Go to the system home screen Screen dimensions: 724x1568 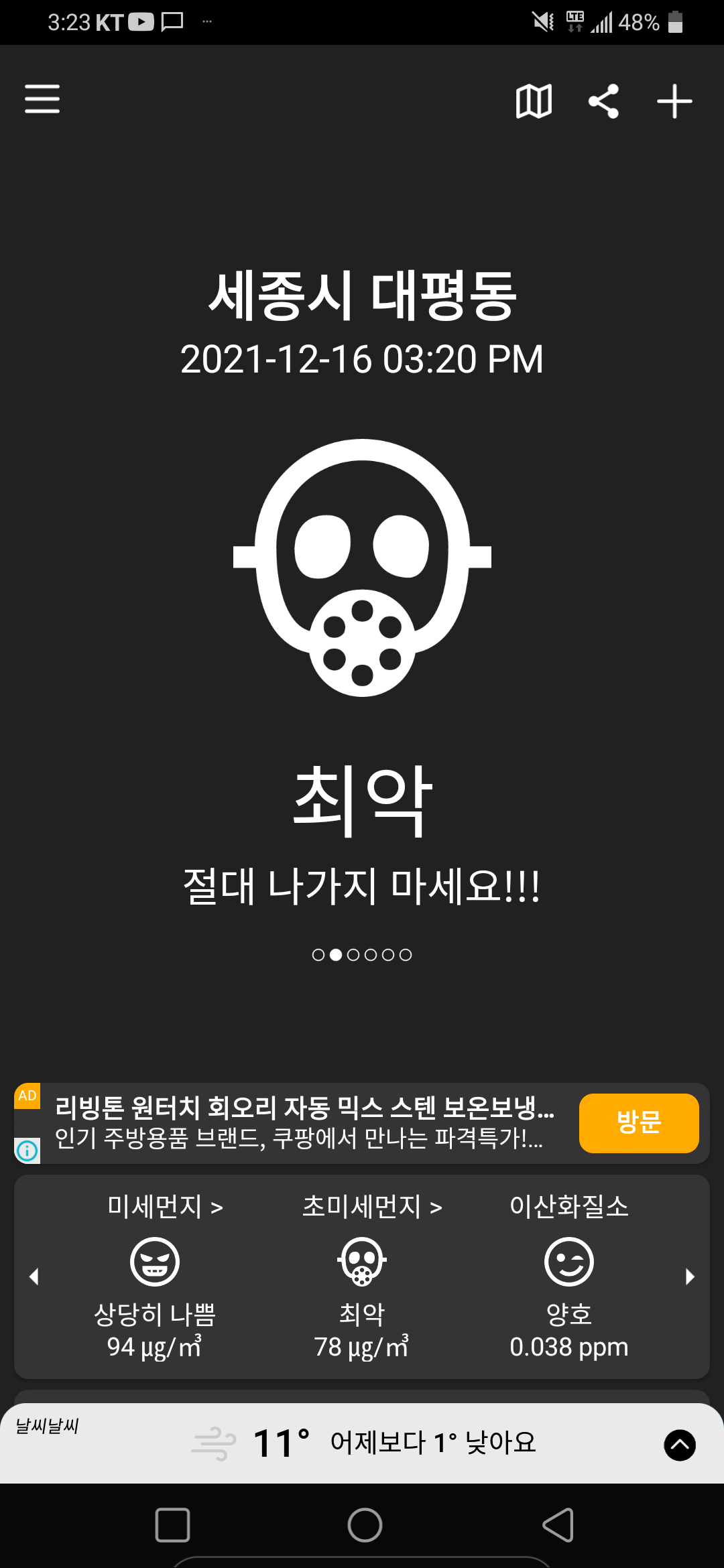[365, 1525]
